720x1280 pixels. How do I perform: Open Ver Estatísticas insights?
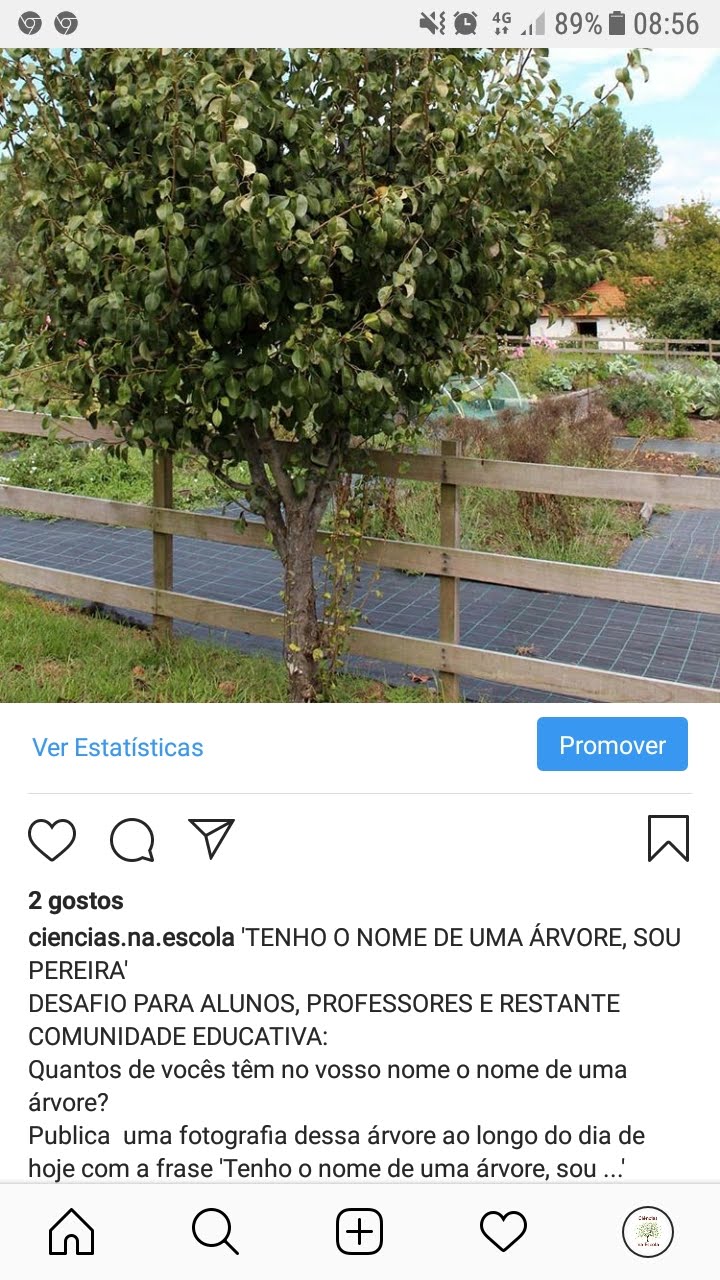pyautogui.click(x=118, y=747)
